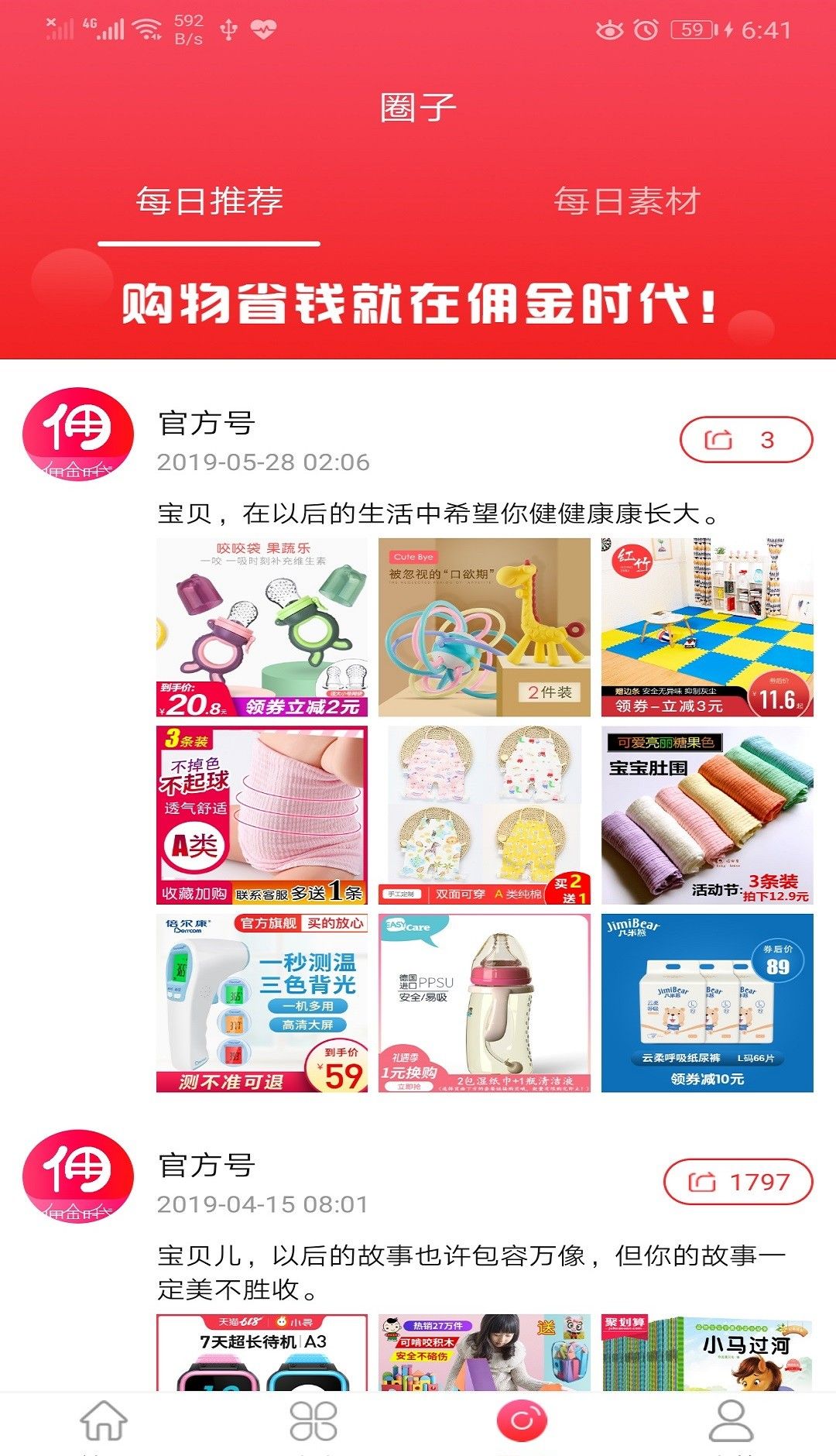The width and height of the screenshot is (836, 1456).
Task: View the 小马过河 book image
Action: 707,1352
